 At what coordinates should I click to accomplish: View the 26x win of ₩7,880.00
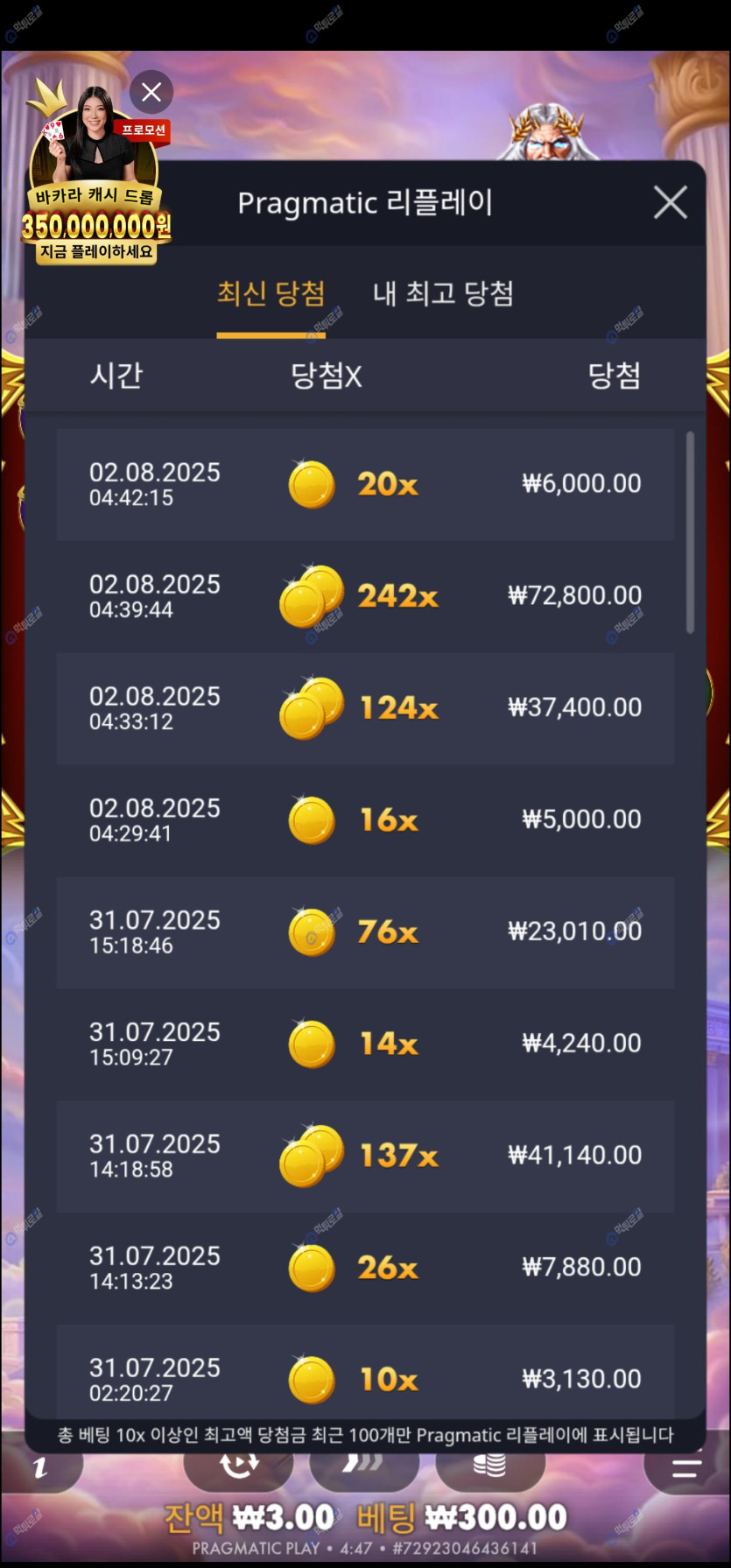pyautogui.click(x=365, y=1269)
